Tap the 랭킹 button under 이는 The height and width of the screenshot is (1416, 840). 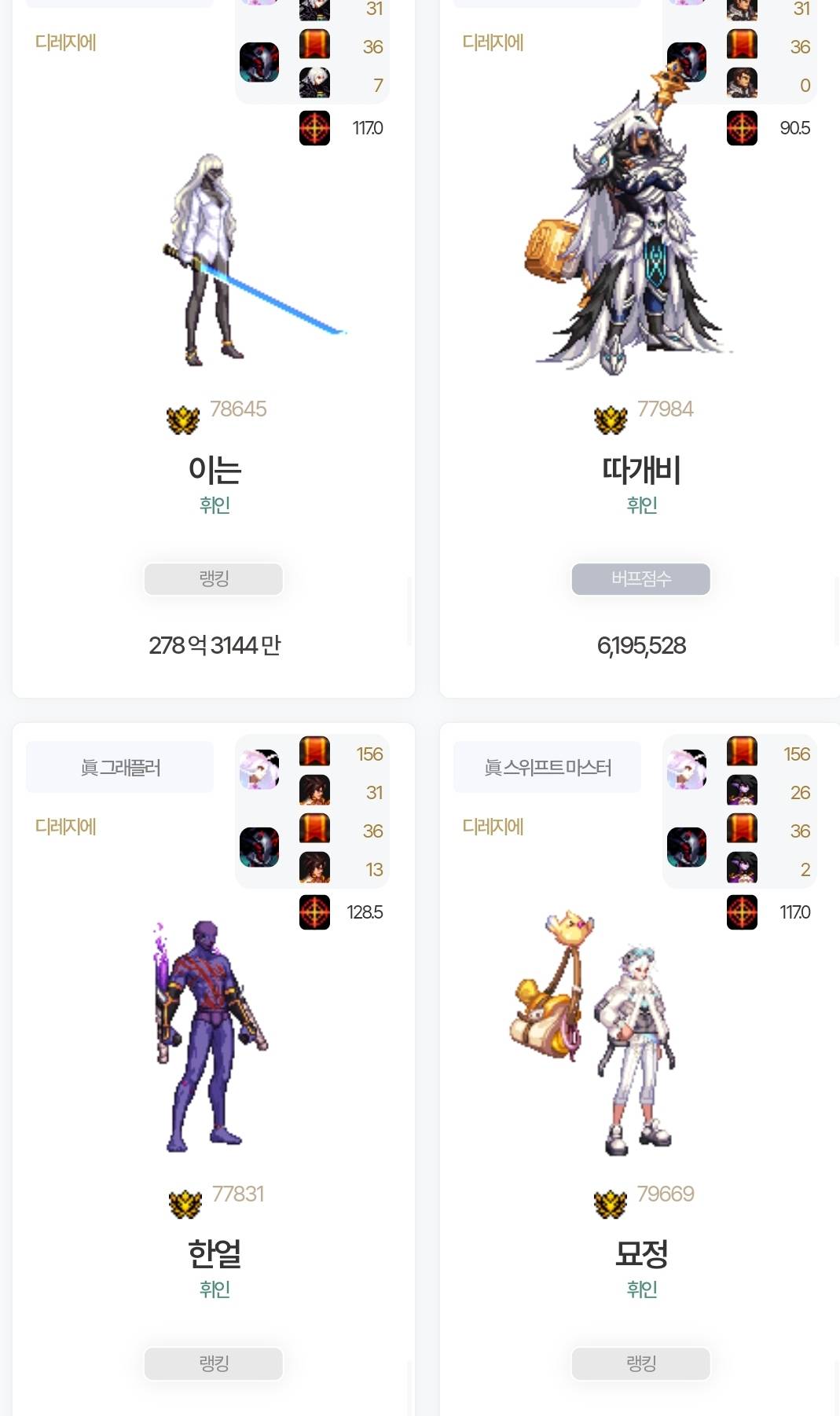pyautogui.click(x=214, y=579)
